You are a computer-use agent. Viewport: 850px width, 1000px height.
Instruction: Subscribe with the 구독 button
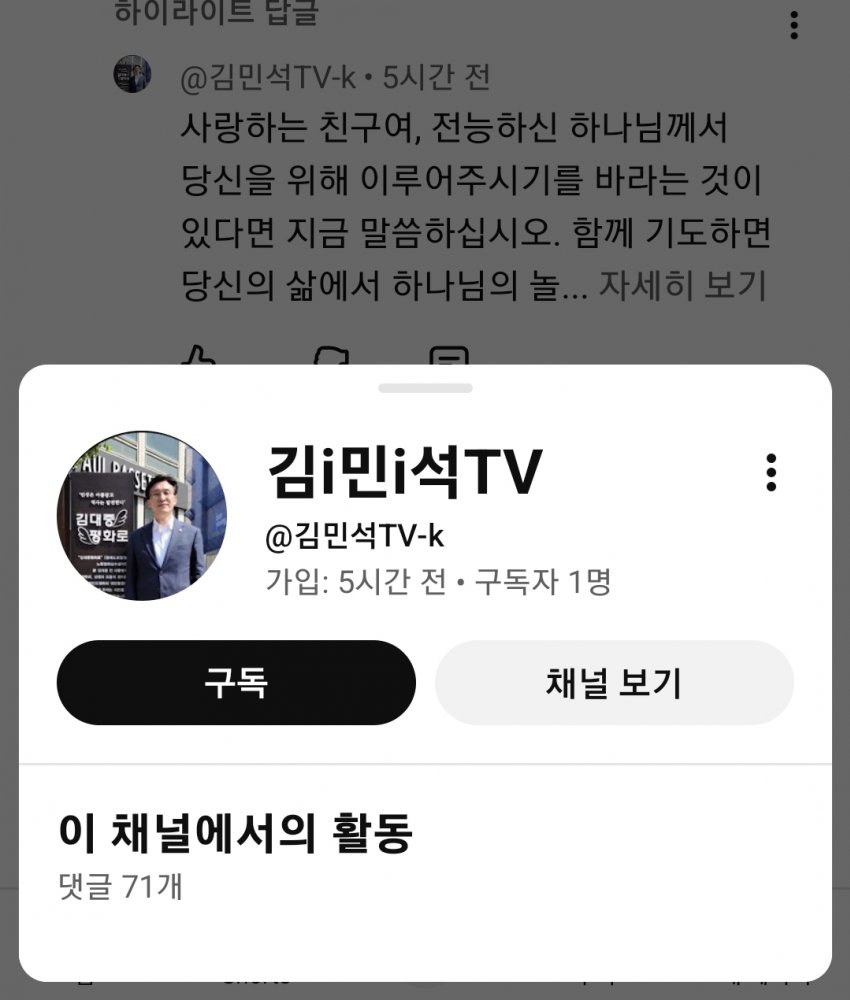[x=236, y=683]
